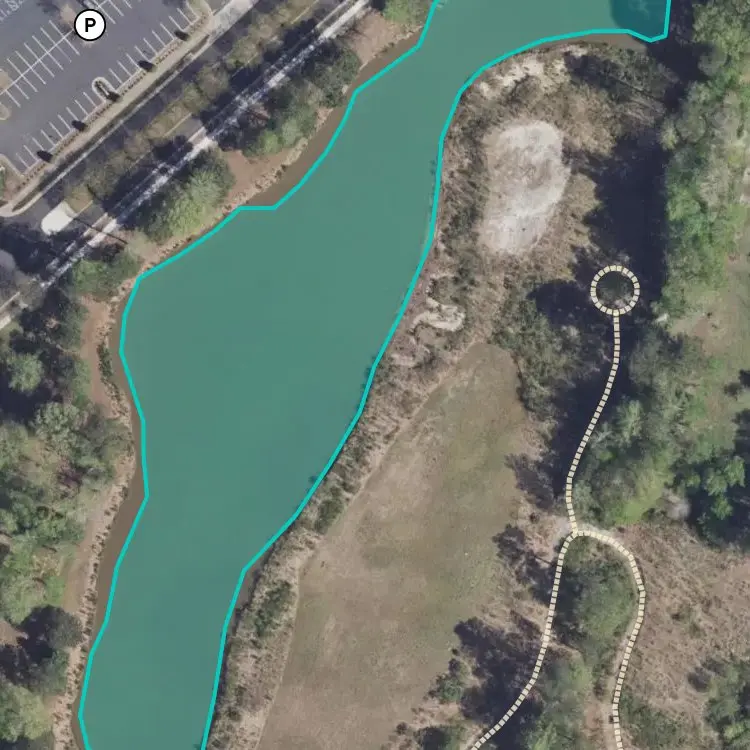Tap the parking marker on the map
This screenshot has height=750, width=750.
(x=90, y=25)
